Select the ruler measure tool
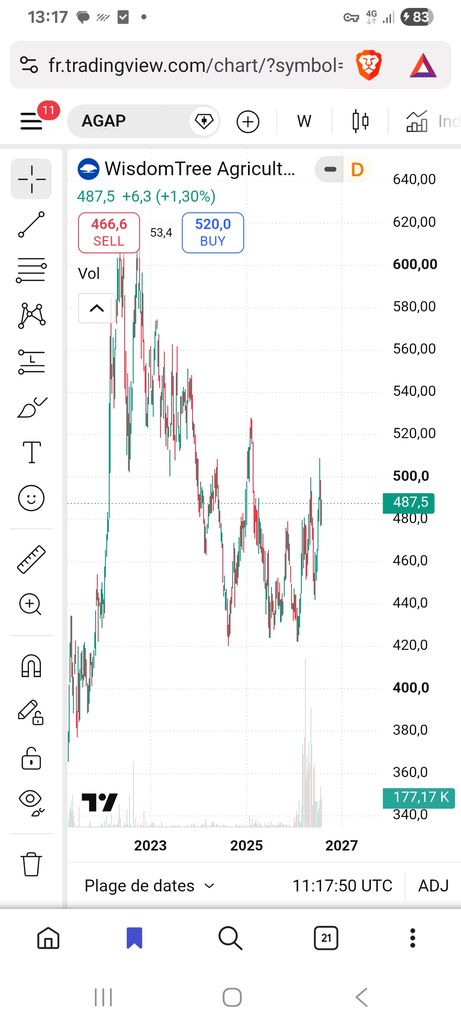This screenshot has height=1024, width=461. click(x=31, y=560)
